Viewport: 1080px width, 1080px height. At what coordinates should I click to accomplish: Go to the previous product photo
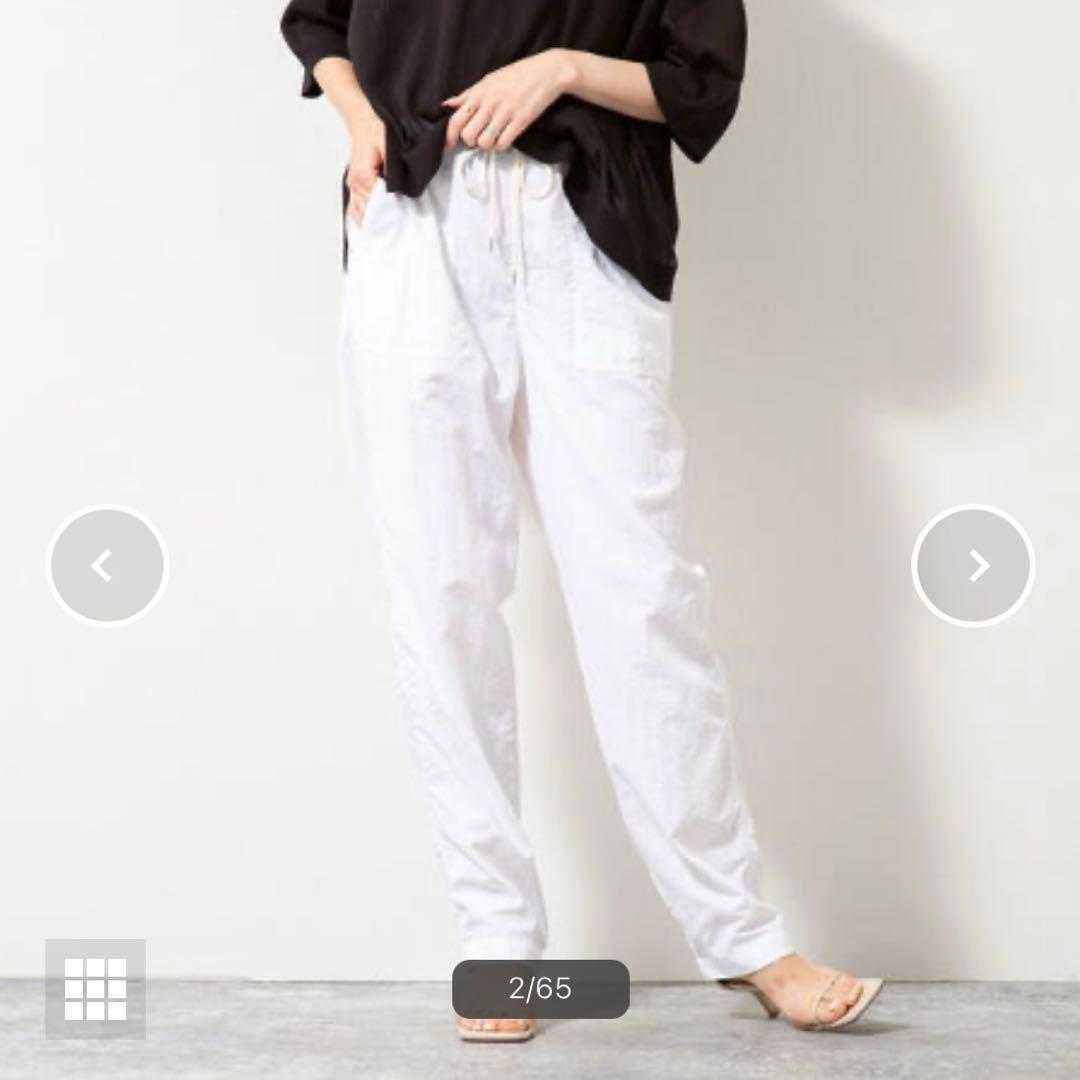pyautogui.click(x=107, y=565)
